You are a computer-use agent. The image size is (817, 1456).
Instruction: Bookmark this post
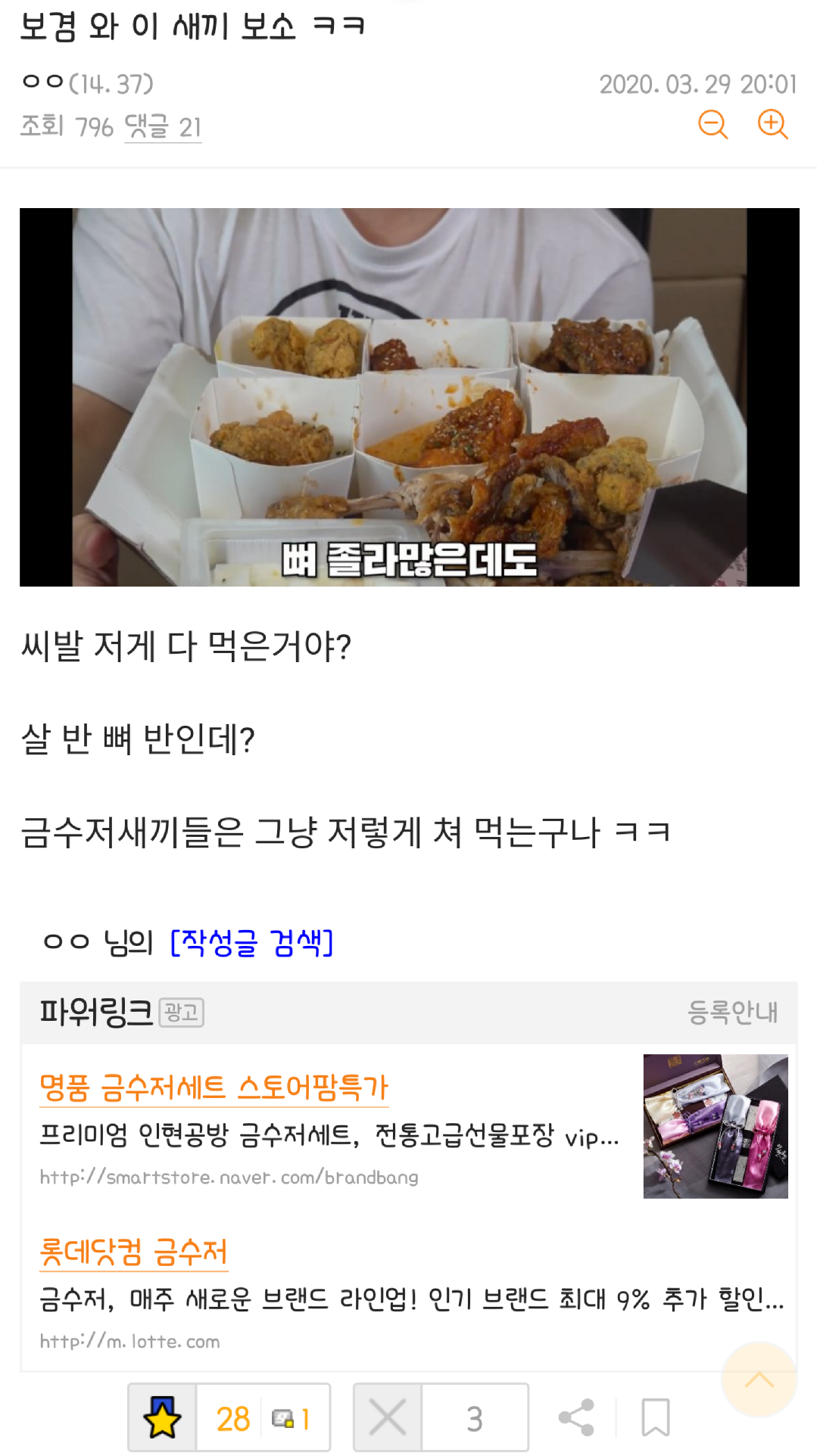point(655,1417)
